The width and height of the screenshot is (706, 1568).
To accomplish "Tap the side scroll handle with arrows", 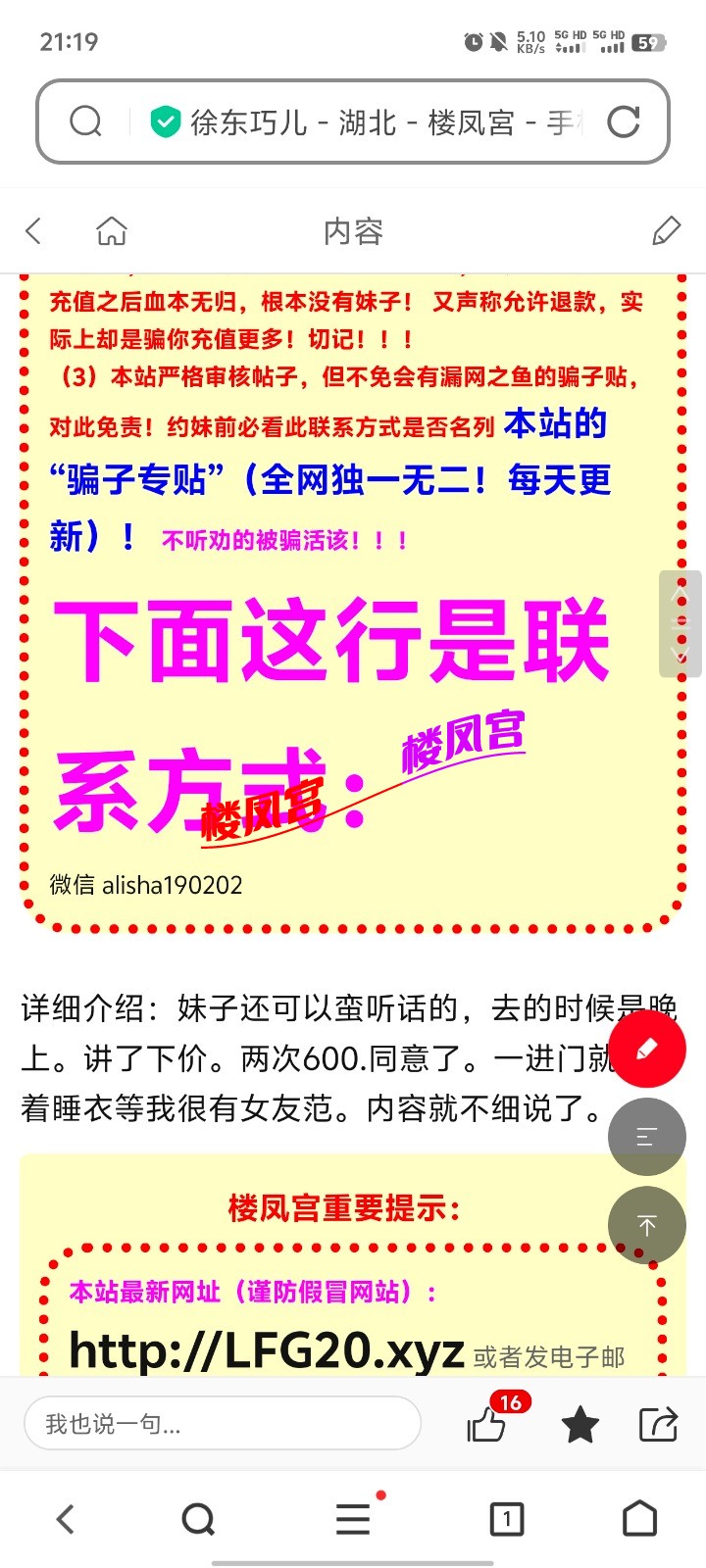I will coord(681,624).
